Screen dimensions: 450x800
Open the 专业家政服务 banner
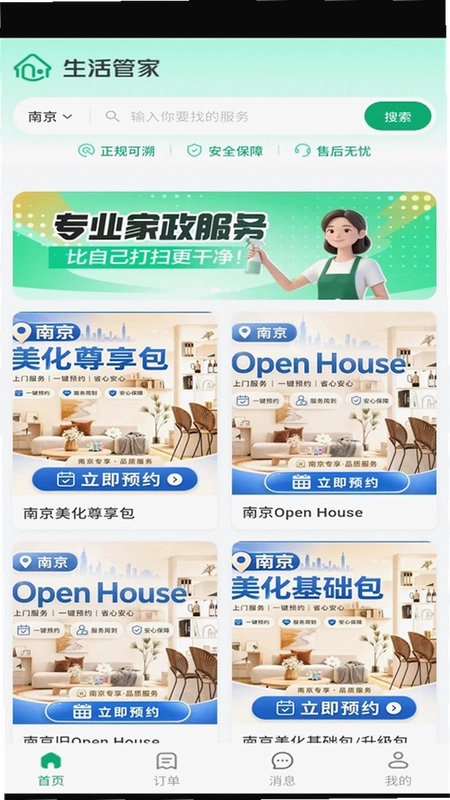click(x=224, y=245)
